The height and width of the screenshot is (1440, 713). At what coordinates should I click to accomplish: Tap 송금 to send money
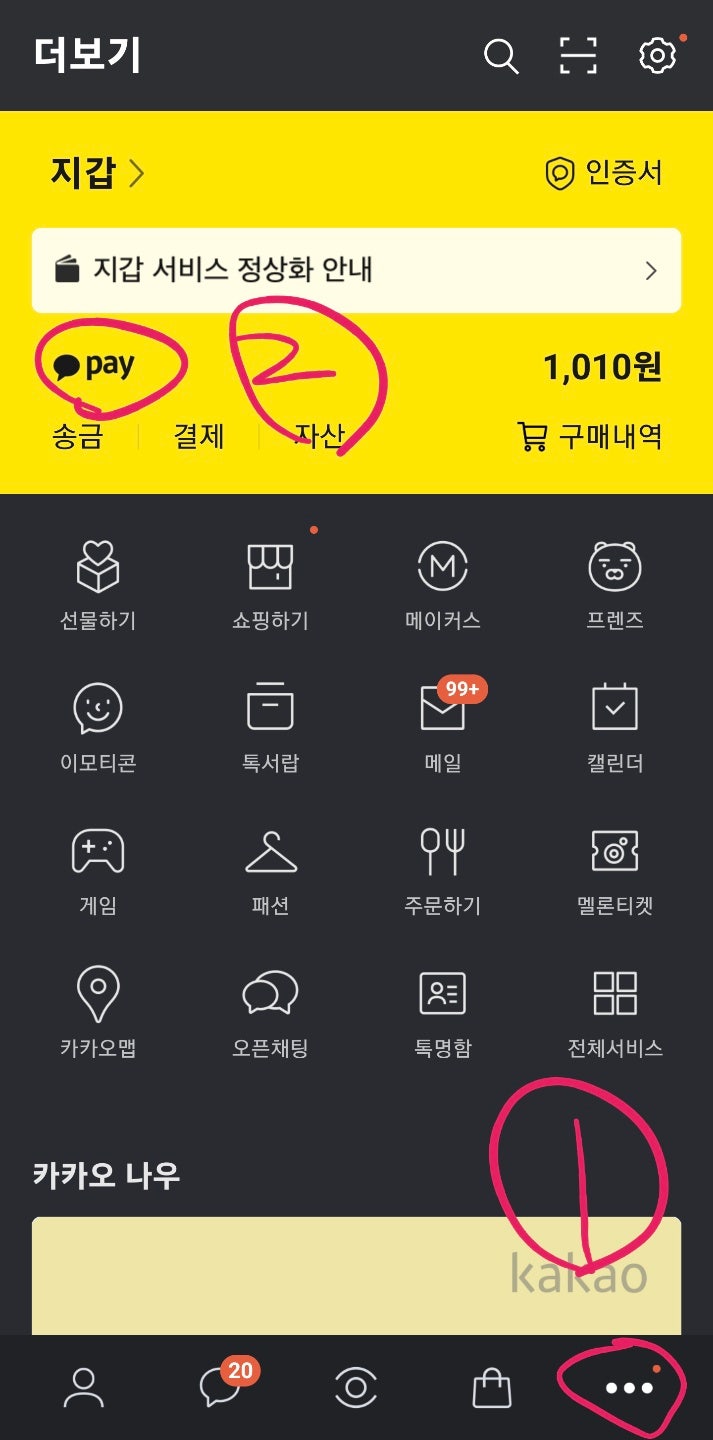click(77, 437)
